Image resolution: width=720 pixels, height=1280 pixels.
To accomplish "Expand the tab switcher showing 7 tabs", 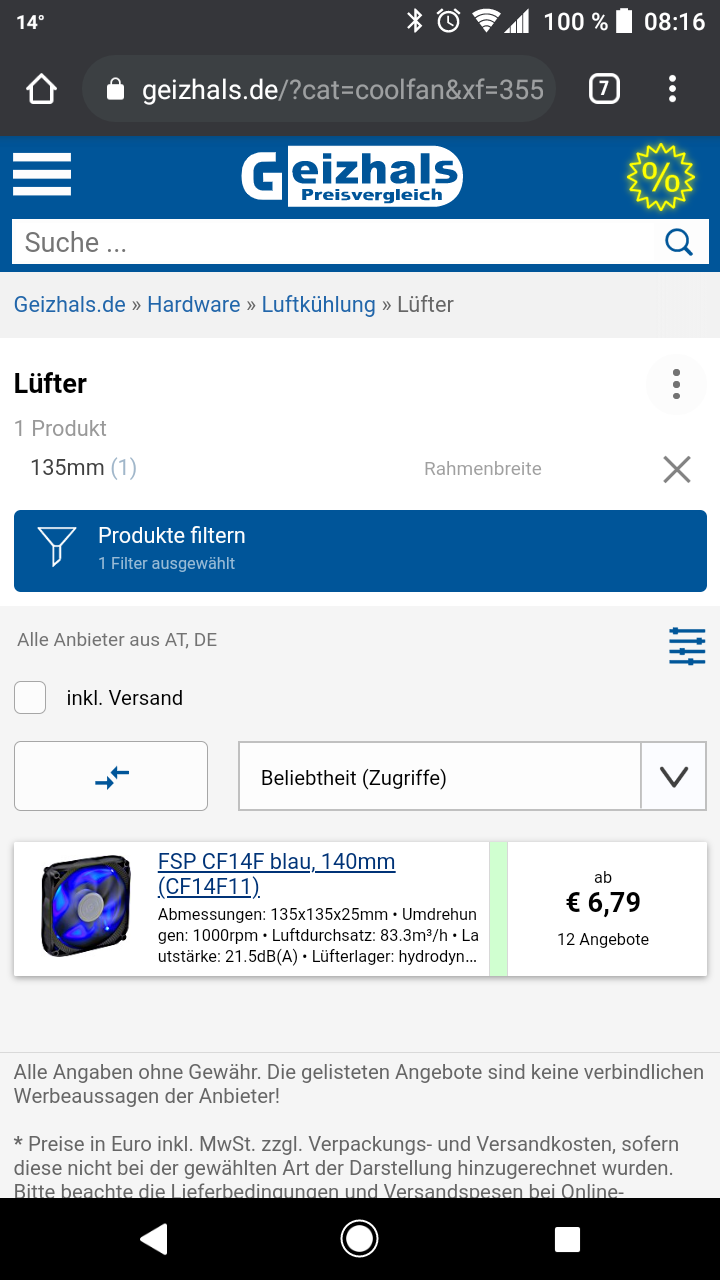I will tap(604, 88).
